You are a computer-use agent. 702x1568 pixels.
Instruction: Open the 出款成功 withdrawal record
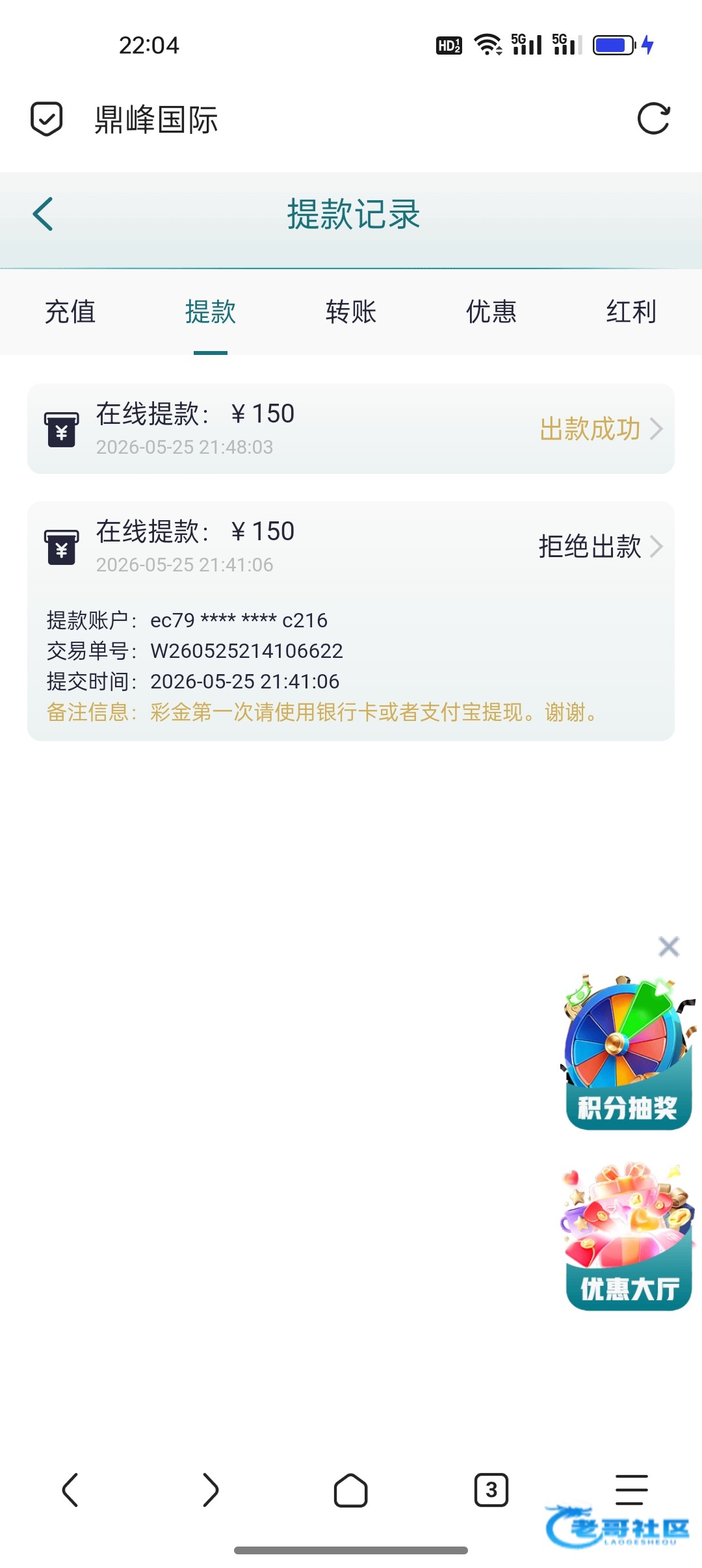pyautogui.click(x=351, y=429)
